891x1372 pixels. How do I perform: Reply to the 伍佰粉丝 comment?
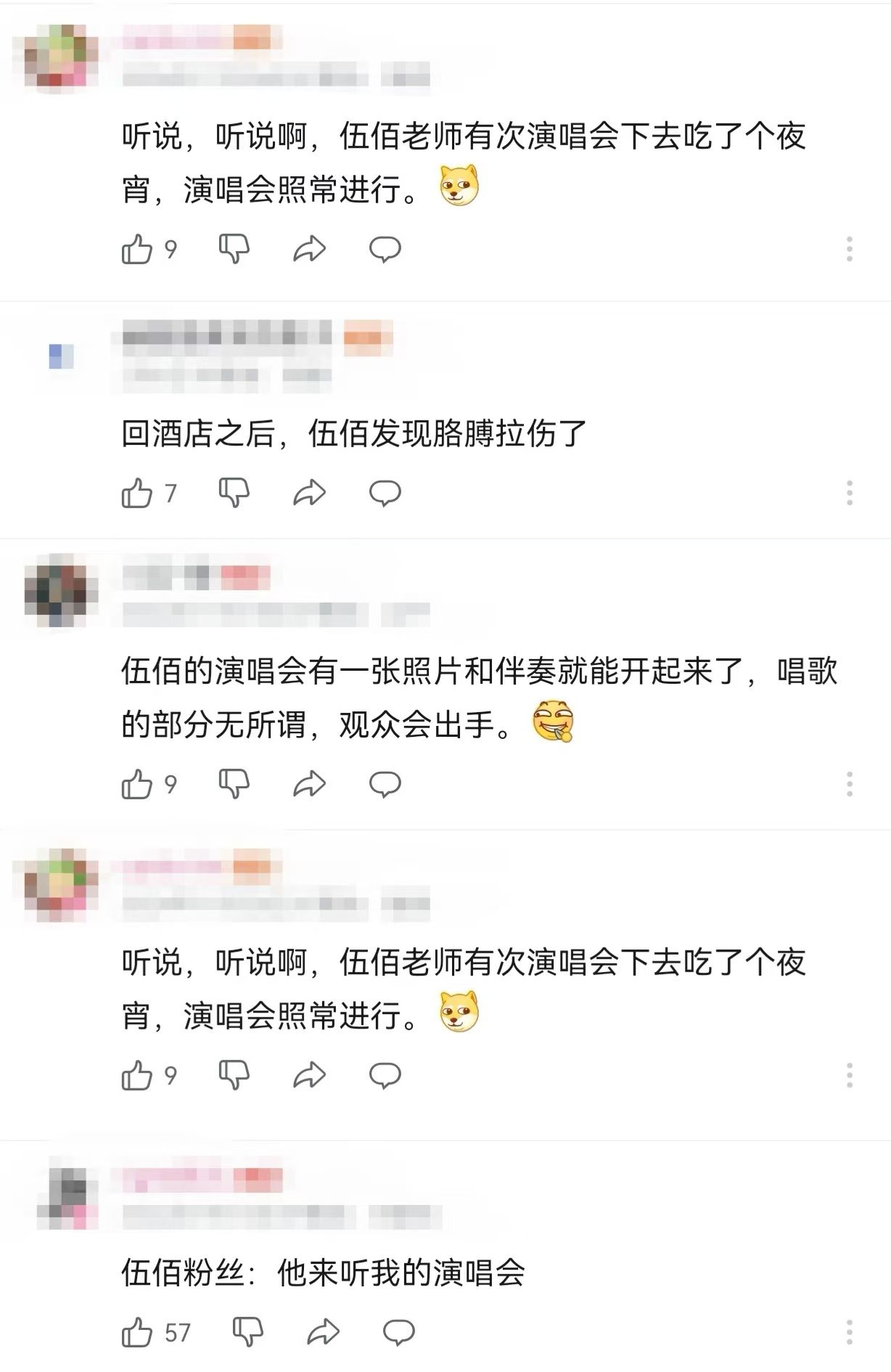pos(398,1333)
